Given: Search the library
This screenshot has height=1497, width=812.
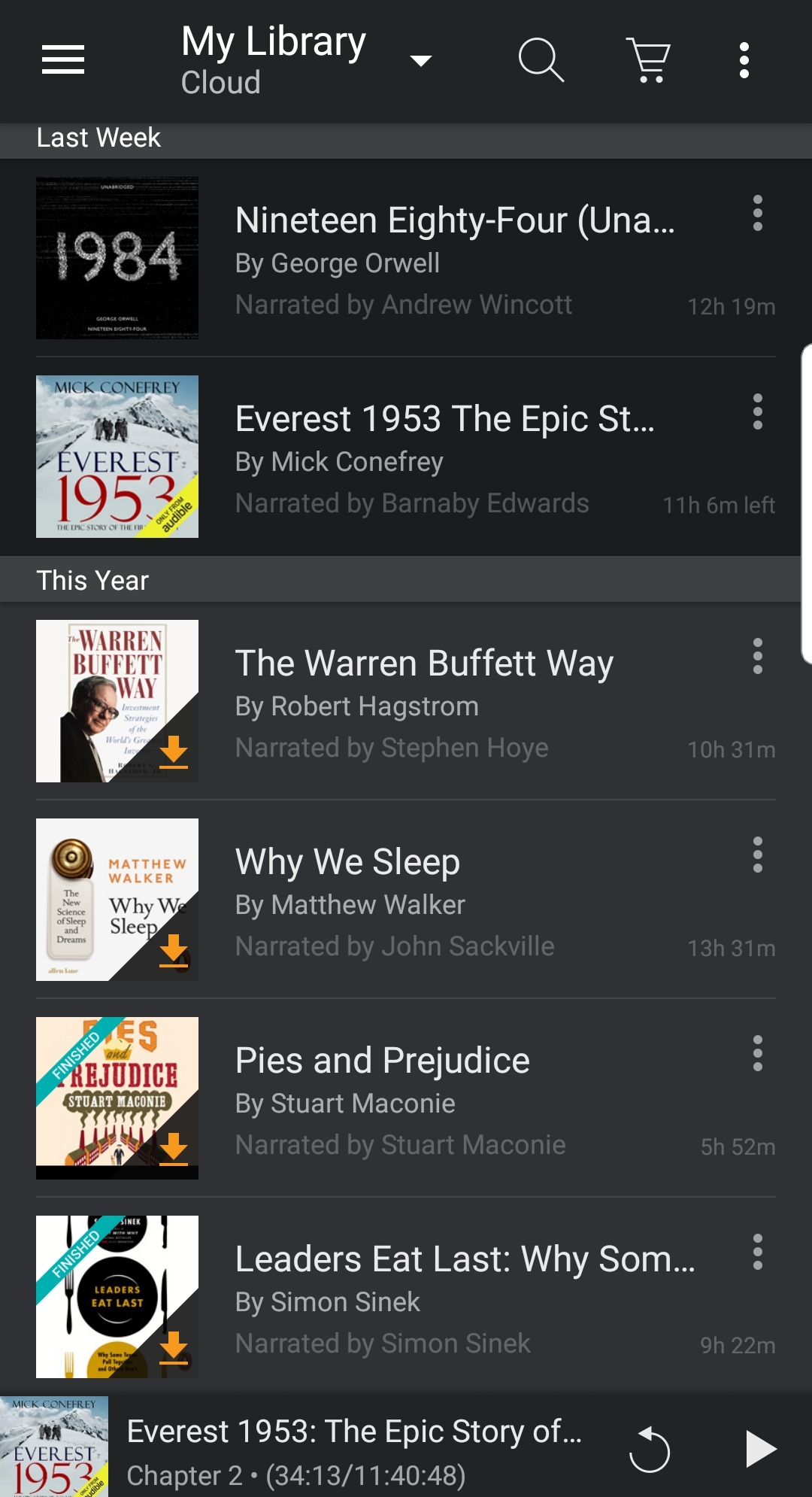Looking at the screenshot, I should pyautogui.click(x=541, y=59).
